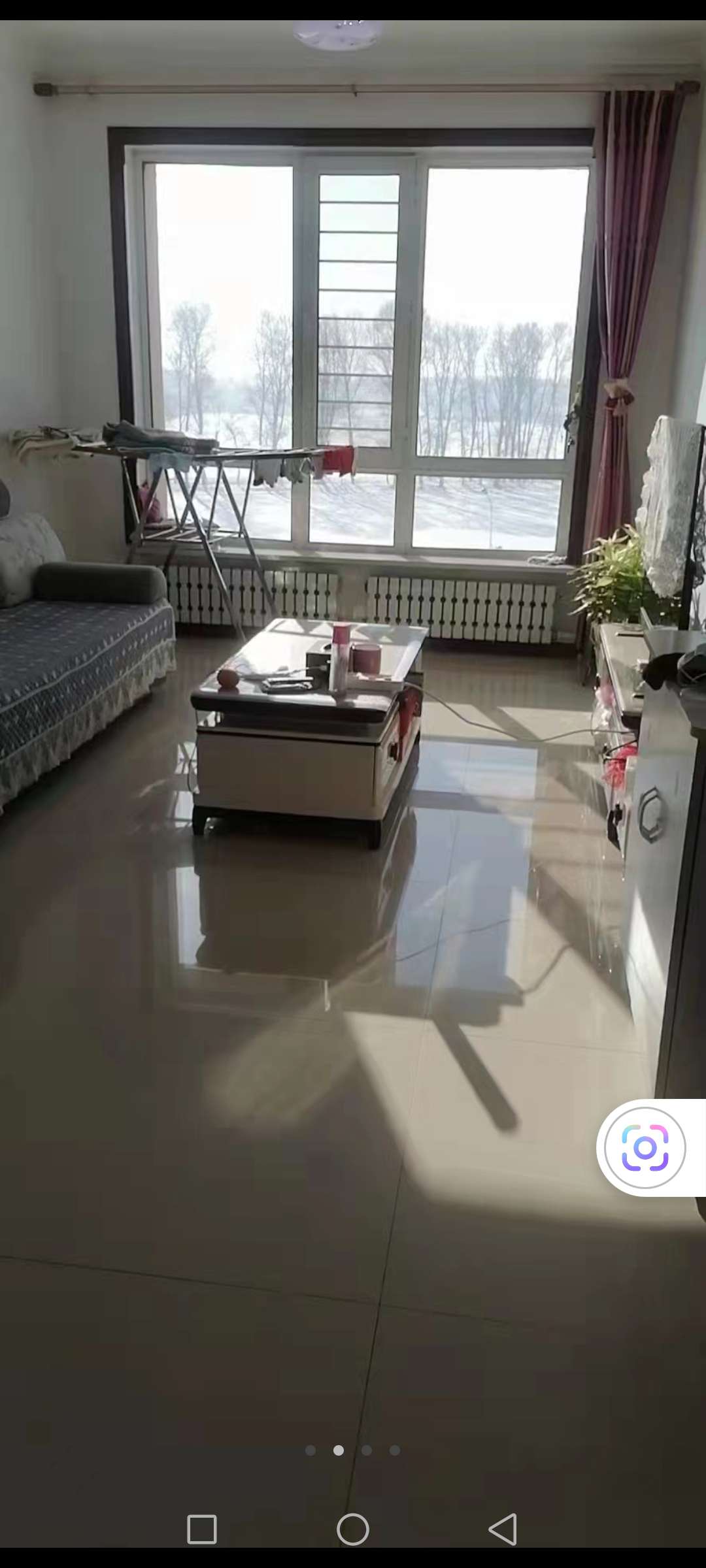Tap the image scan lens button
706x1568 pixels.
[645, 1148]
